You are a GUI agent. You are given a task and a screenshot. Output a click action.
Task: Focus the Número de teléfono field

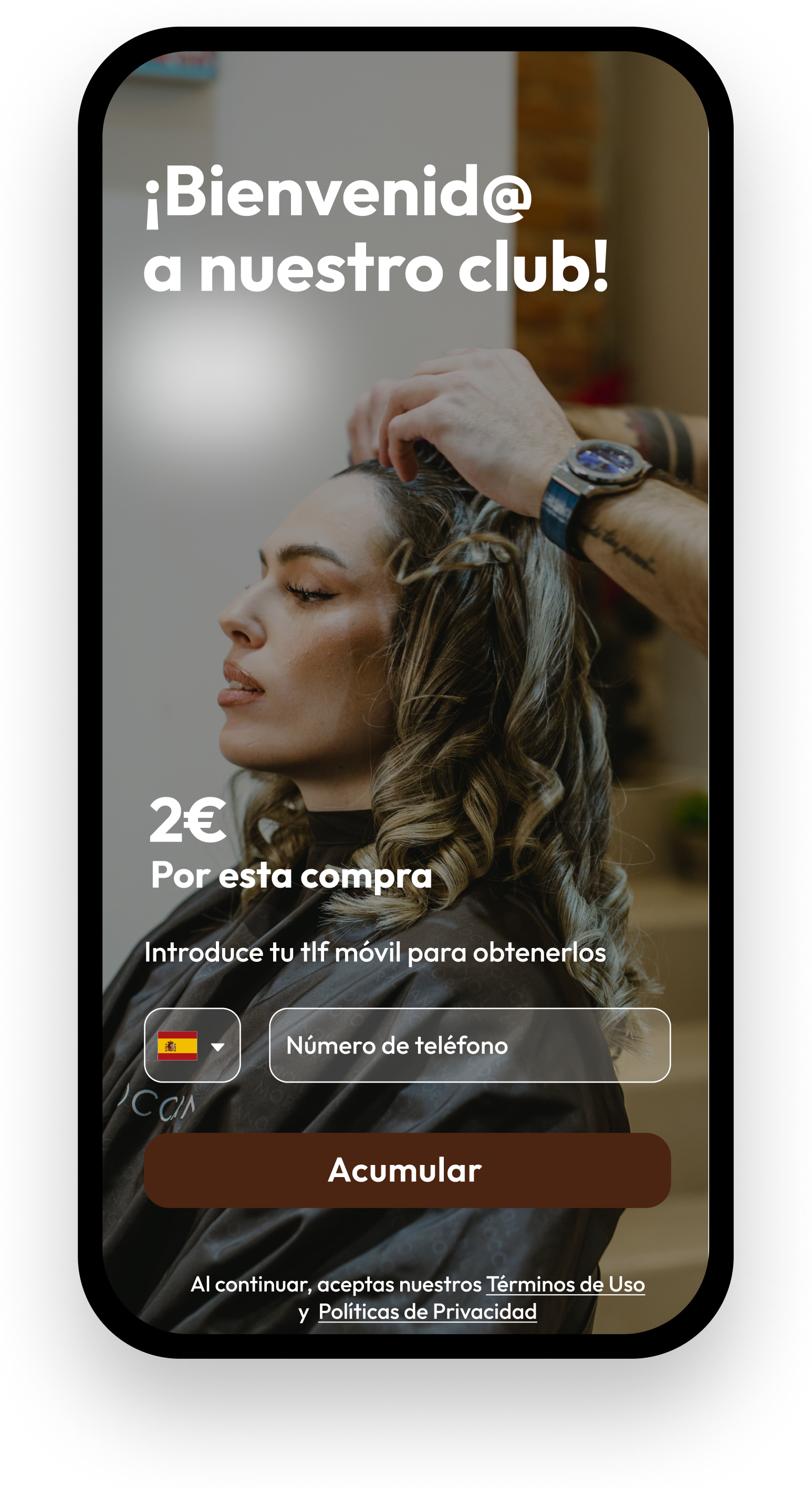(469, 1046)
